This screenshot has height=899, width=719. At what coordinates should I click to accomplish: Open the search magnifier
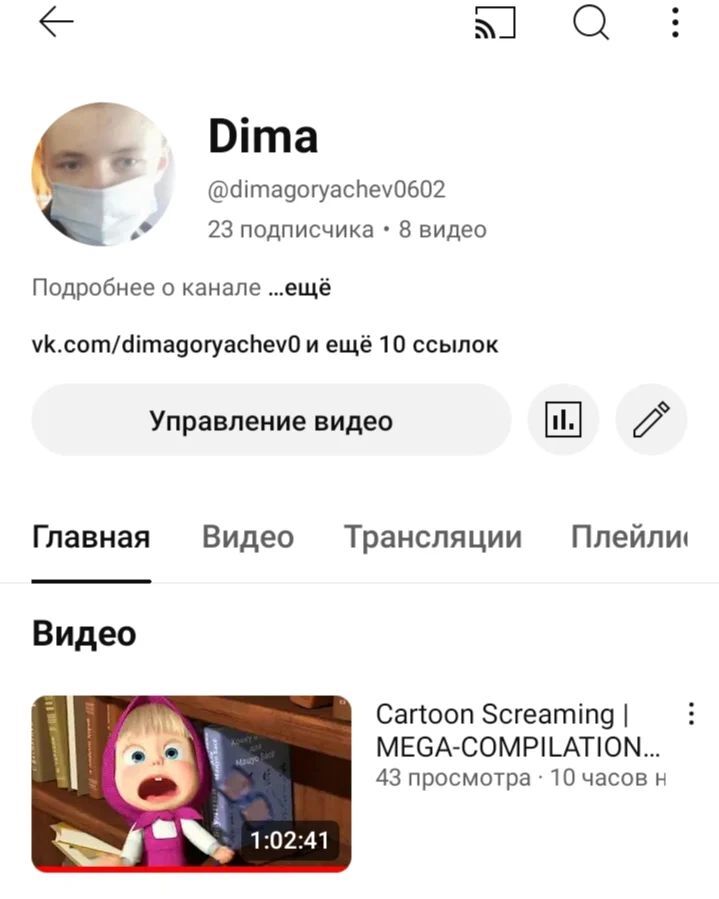(x=590, y=23)
